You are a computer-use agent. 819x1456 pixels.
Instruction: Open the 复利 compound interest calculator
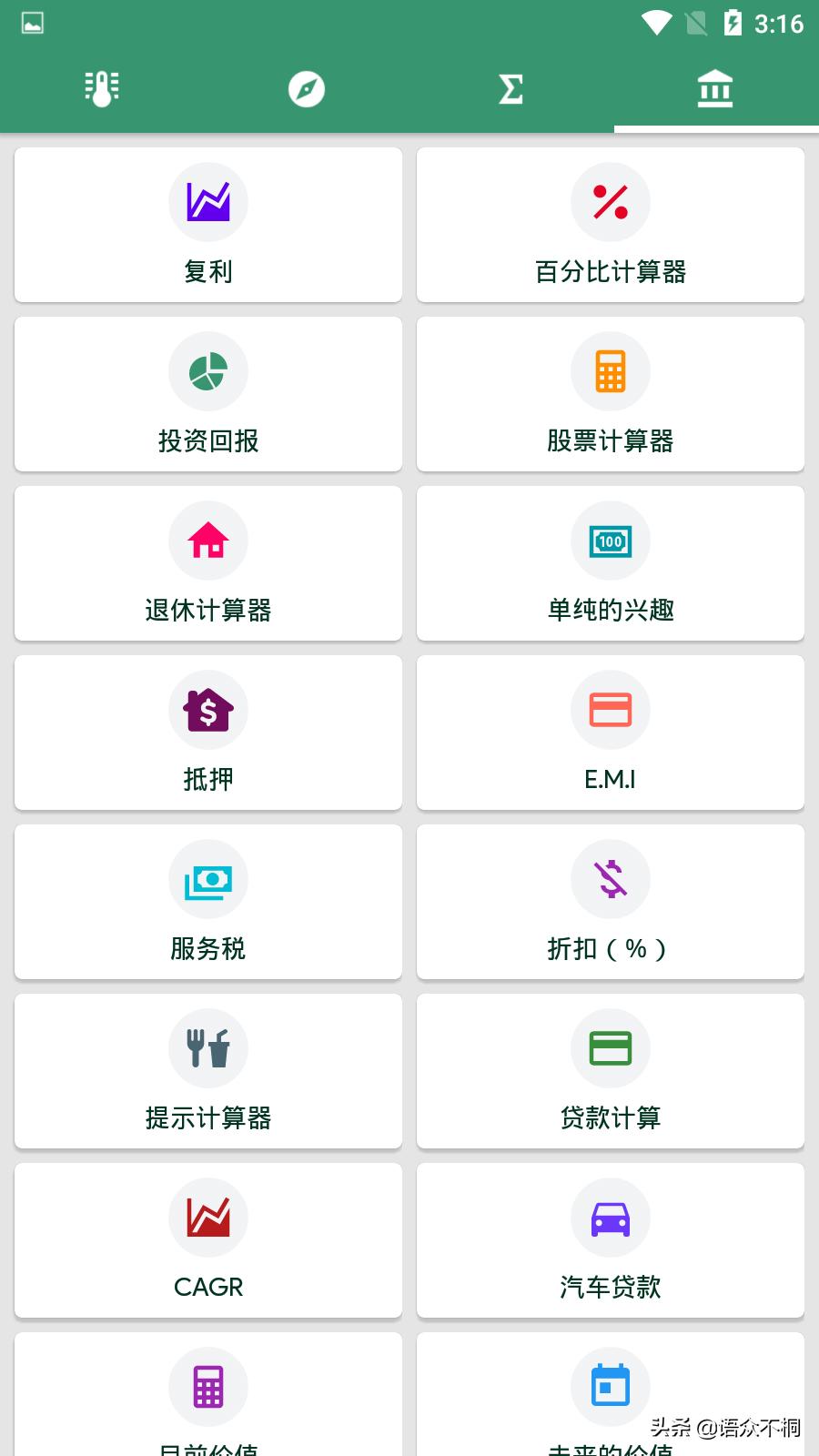point(207,224)
